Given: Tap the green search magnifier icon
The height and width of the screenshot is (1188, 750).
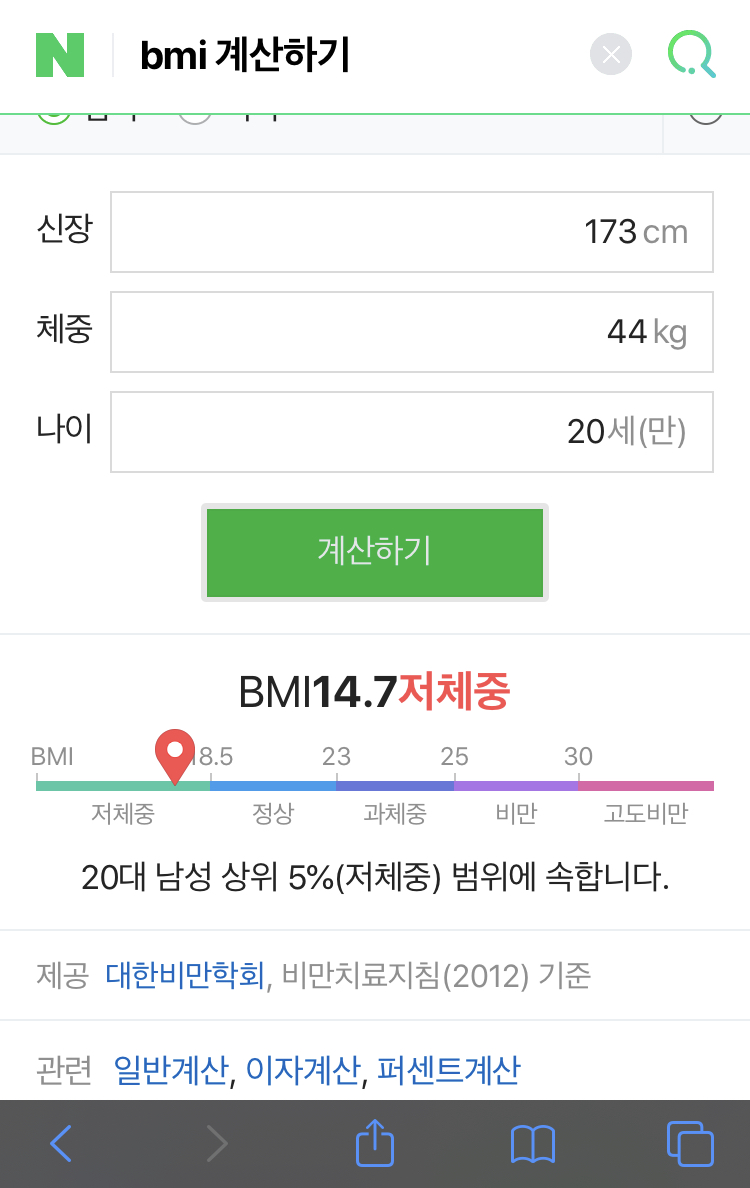Looking at the screenshot, I should click(691, 55).
